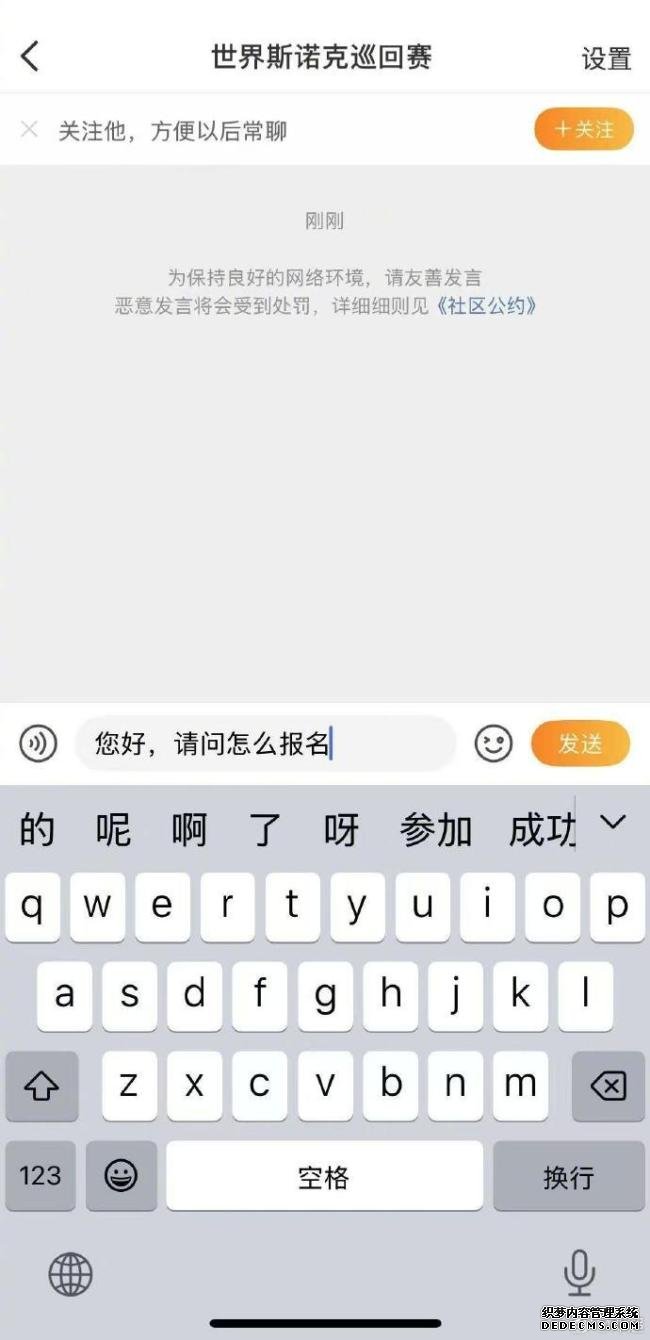The height and width of the screenshot is (1340, 650).
Task: Tap the 换行 return key
Action: pos(568,1176)
